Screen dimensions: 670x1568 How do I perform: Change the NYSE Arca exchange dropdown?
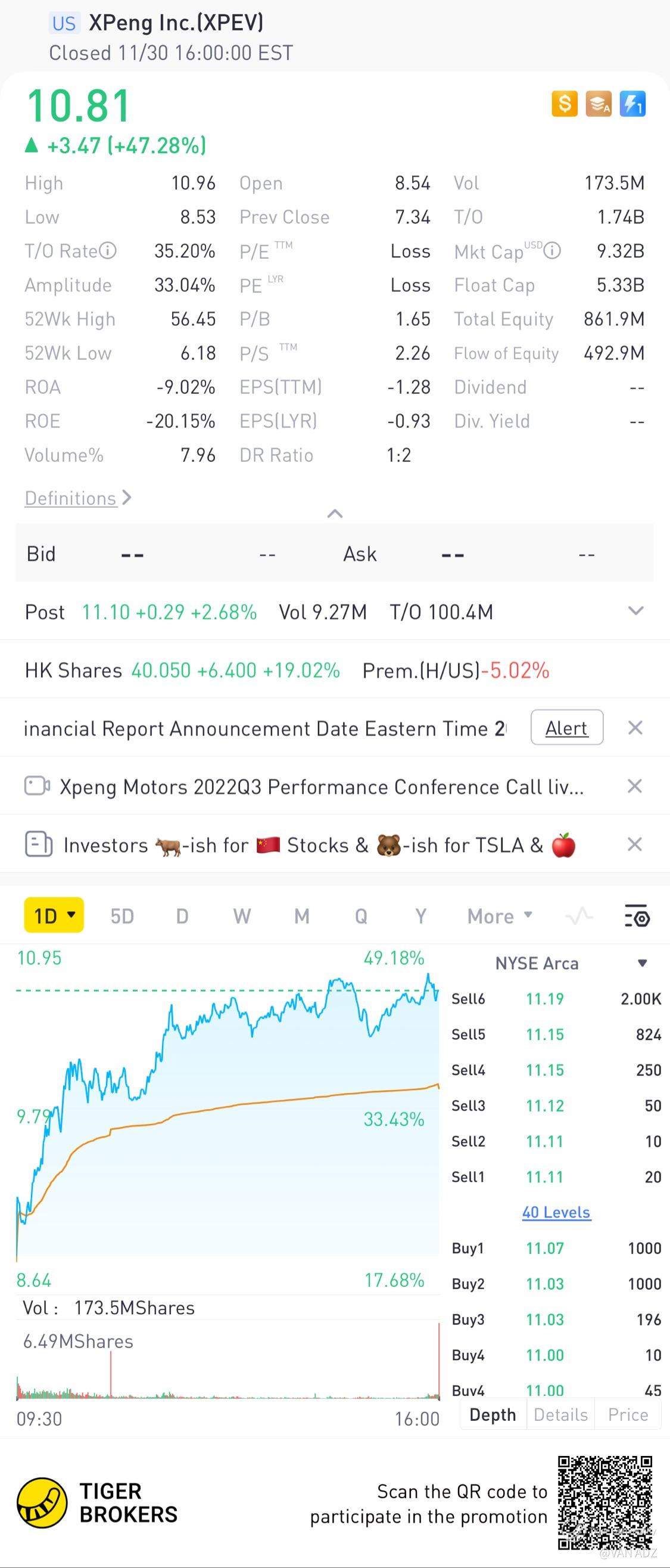pos(641,964)
